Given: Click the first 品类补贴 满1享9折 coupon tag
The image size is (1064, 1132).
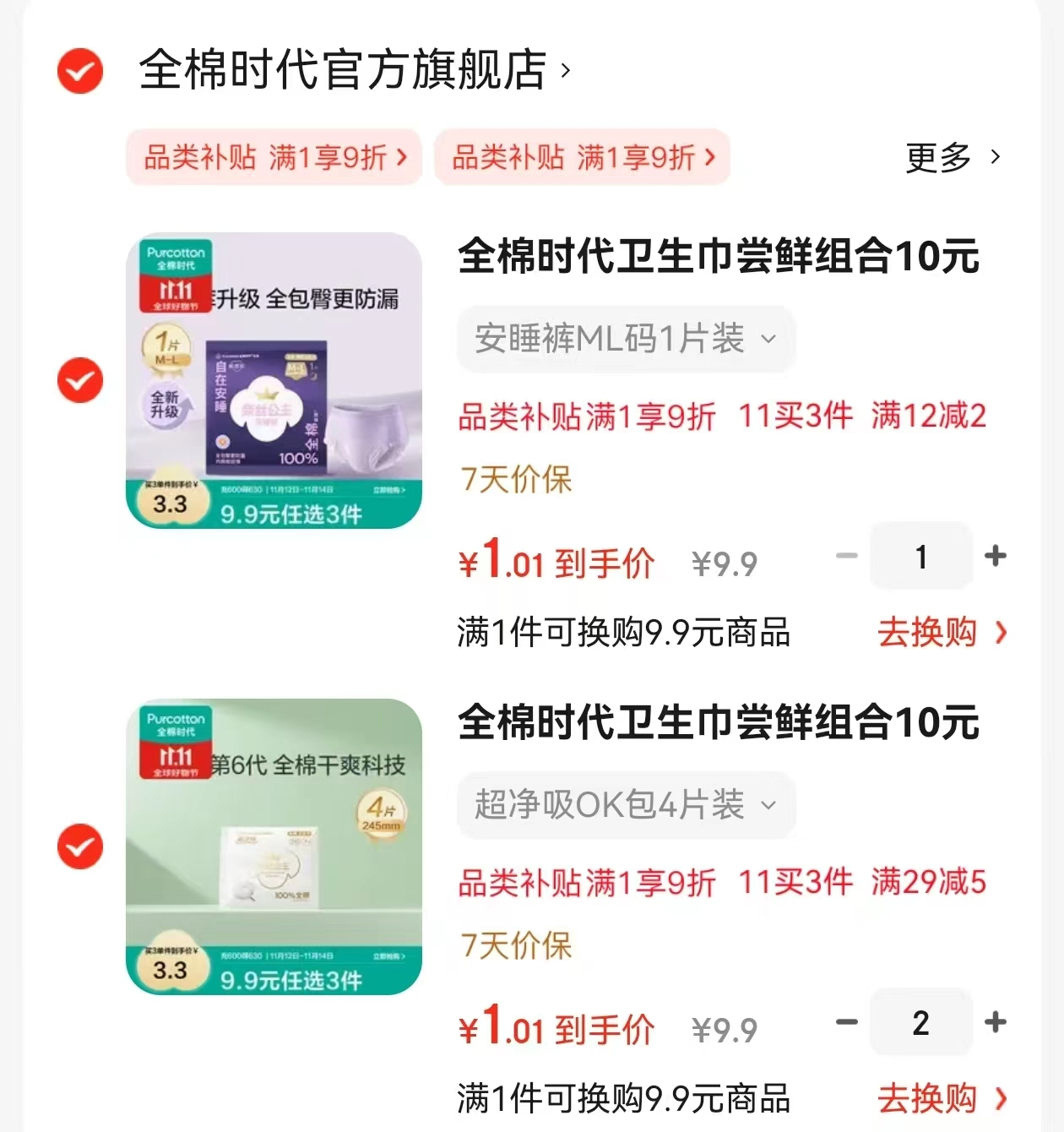Looking at the screenshot, I should (x=274, y=157).
